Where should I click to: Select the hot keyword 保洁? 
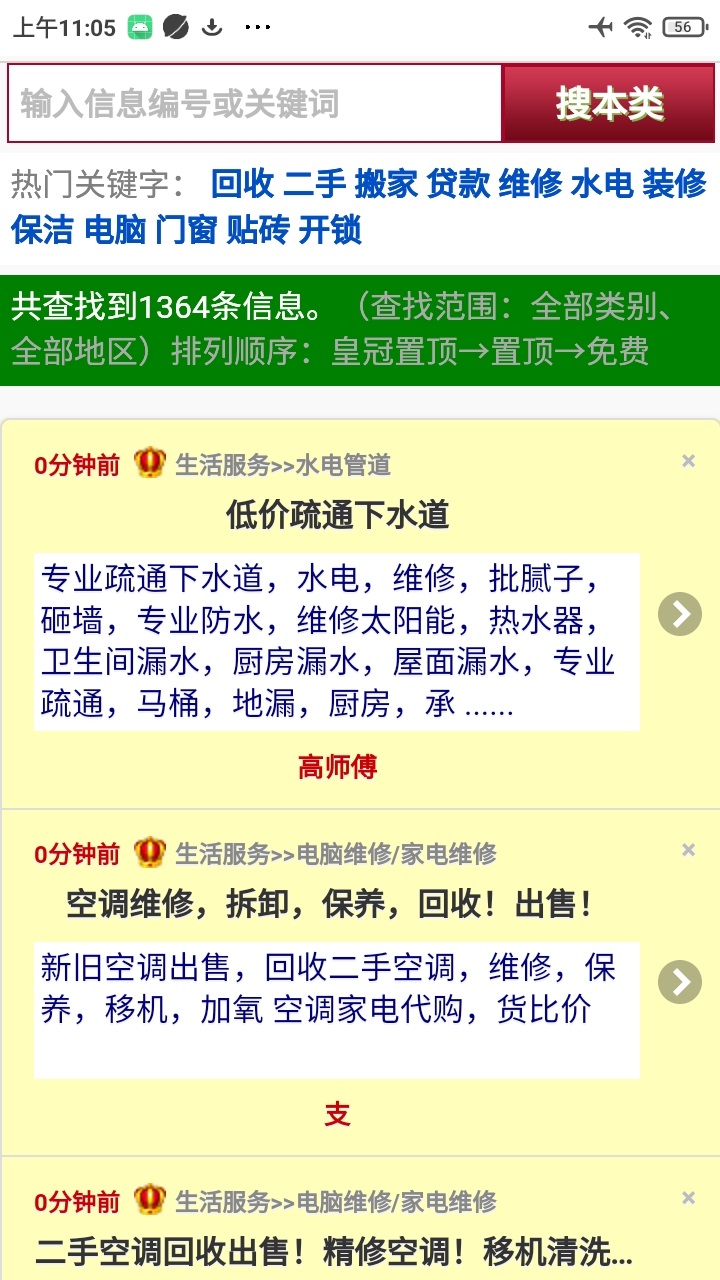42,230
